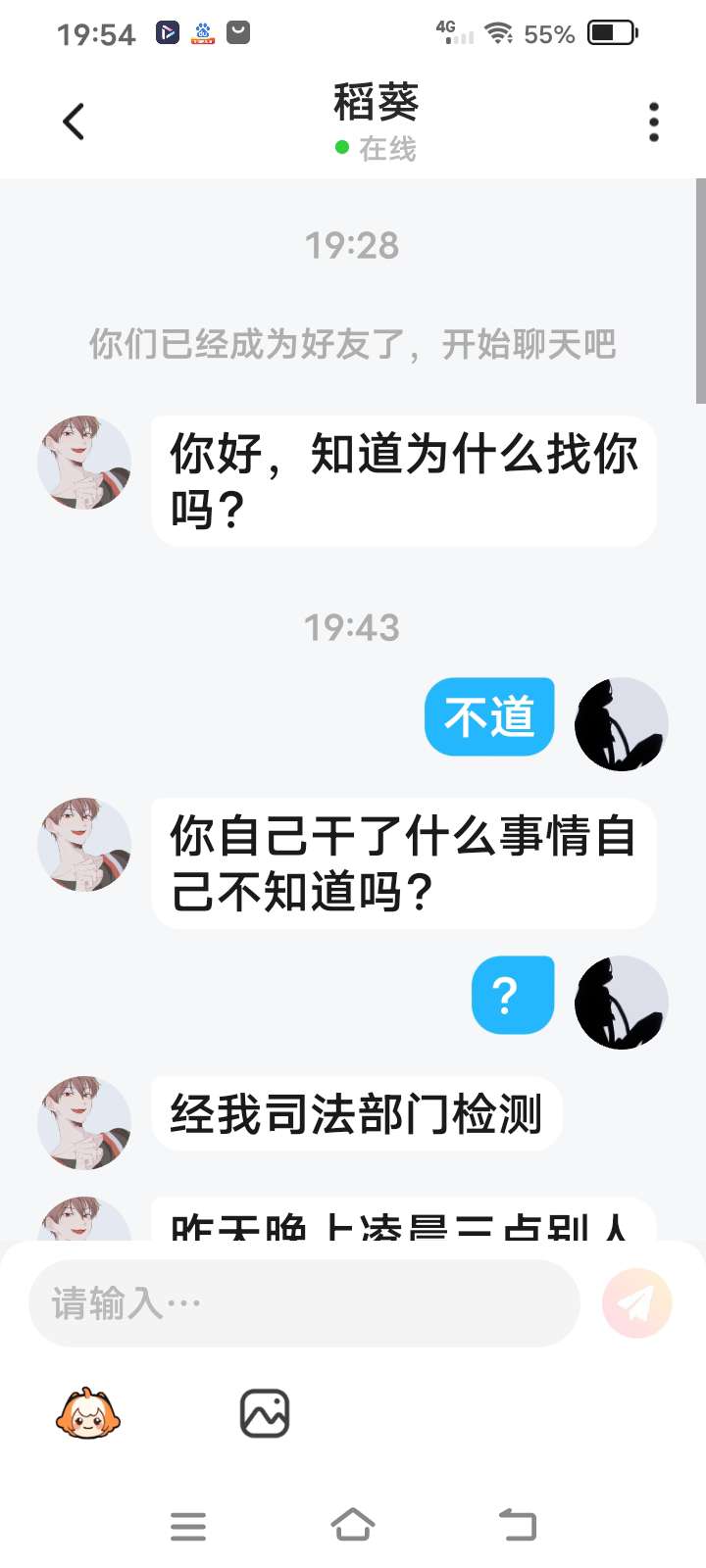Open the emoji sticker picker
This screenshot has height=1568, width=706.
point(88,1413)
